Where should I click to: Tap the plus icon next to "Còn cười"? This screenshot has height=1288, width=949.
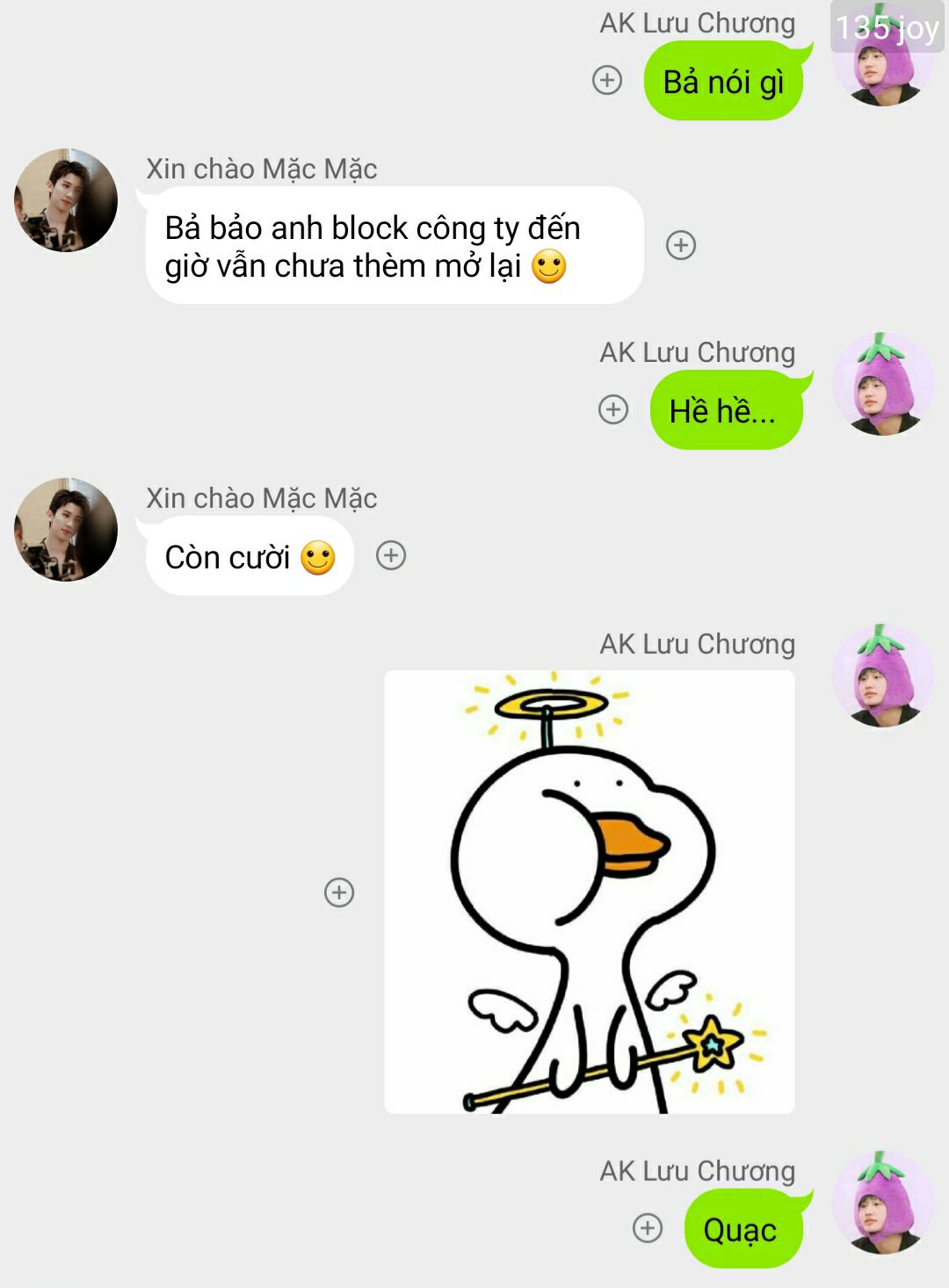(x=391, y=555)
